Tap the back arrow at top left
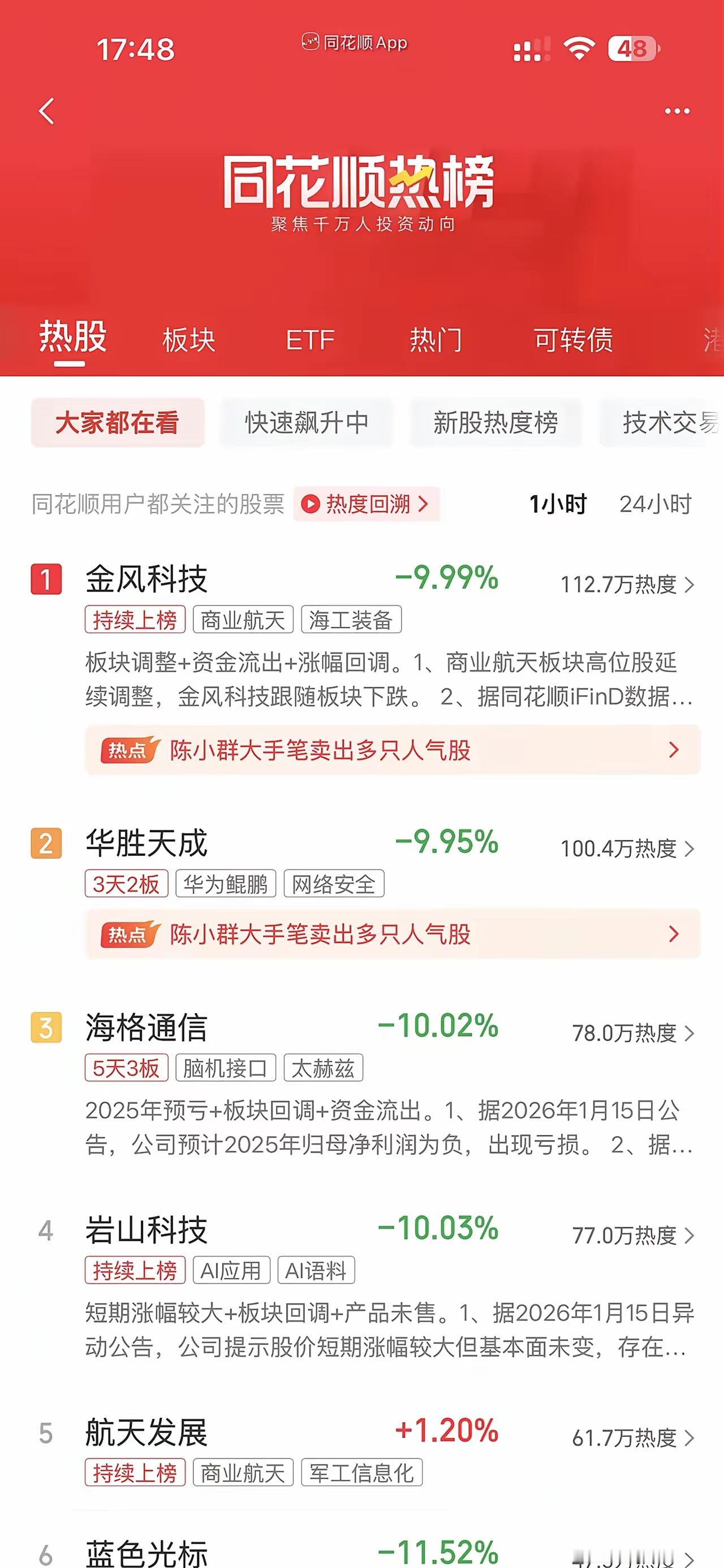The width and height of the screenshot is (724, 1568). (46, 112)
